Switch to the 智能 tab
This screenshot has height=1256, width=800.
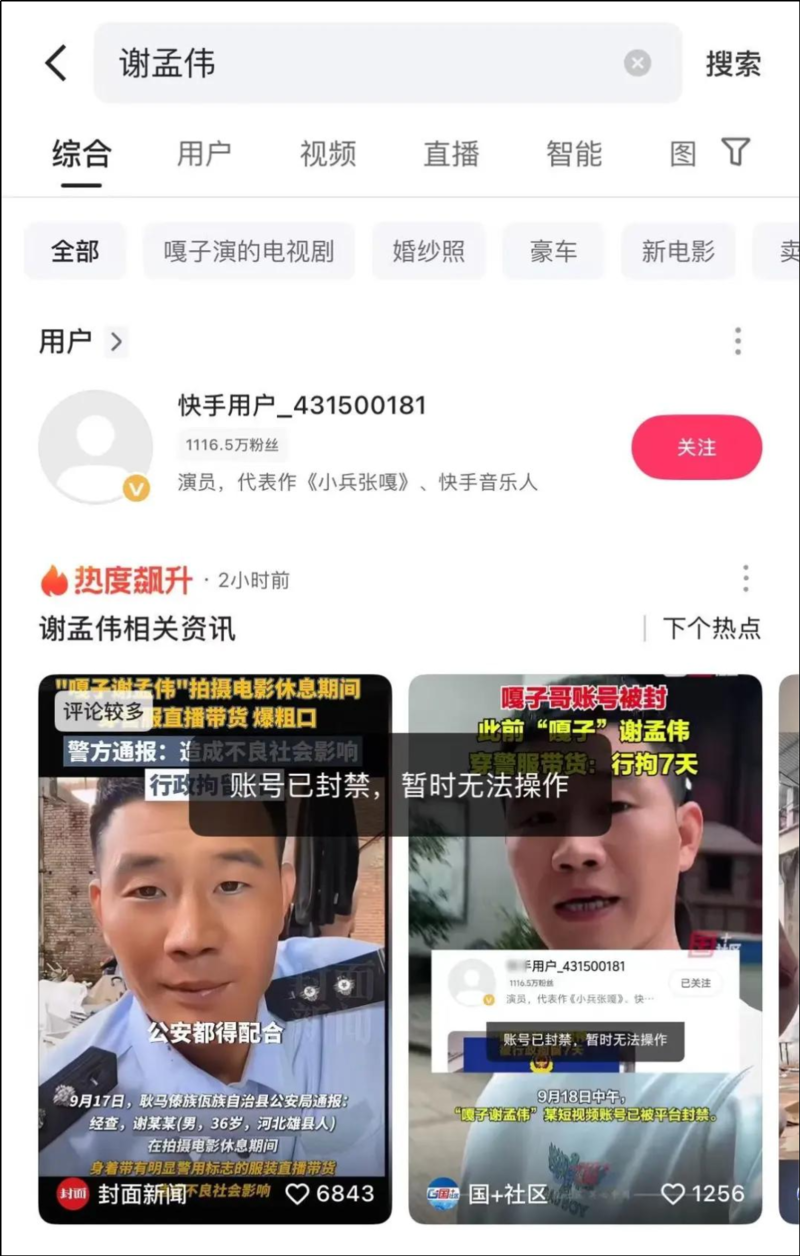tap(574, 154)
